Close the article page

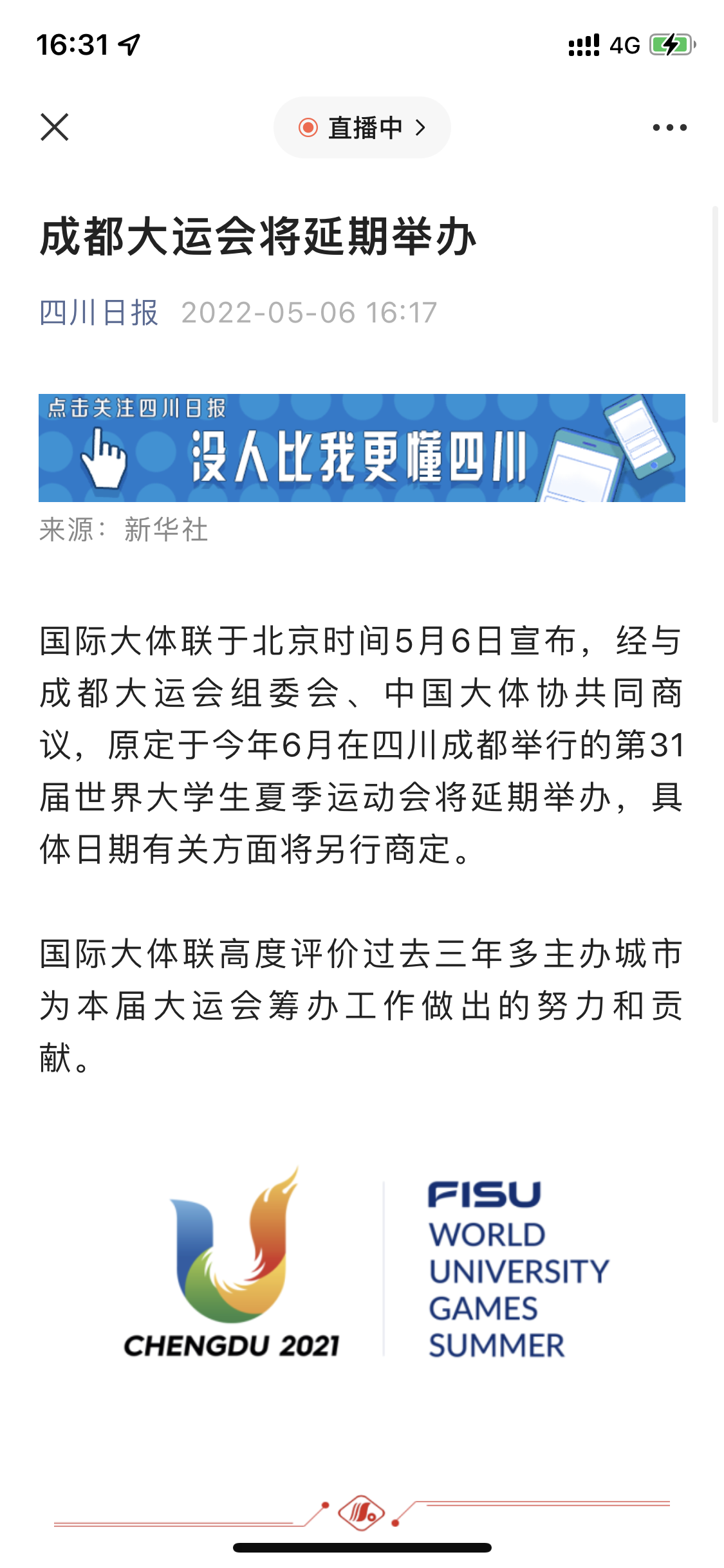tap(55, 127)
